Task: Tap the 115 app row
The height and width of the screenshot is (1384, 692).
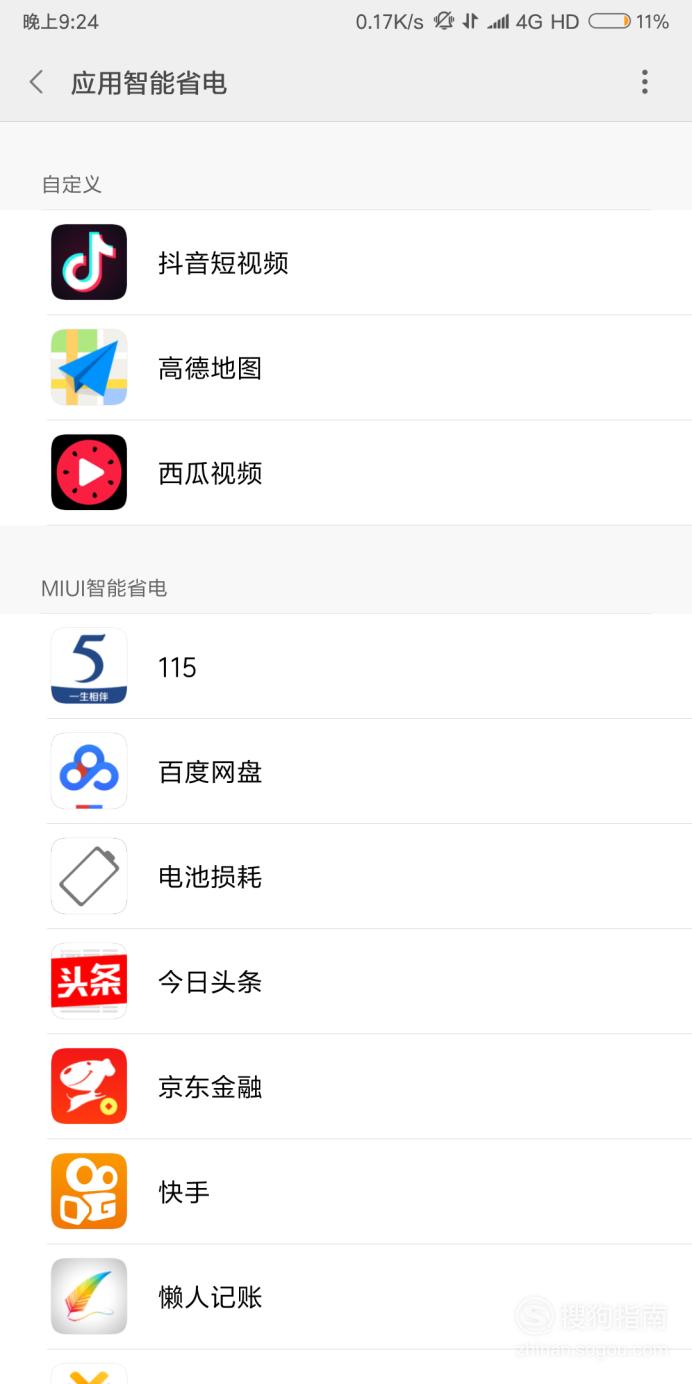Action: point(346,666)
